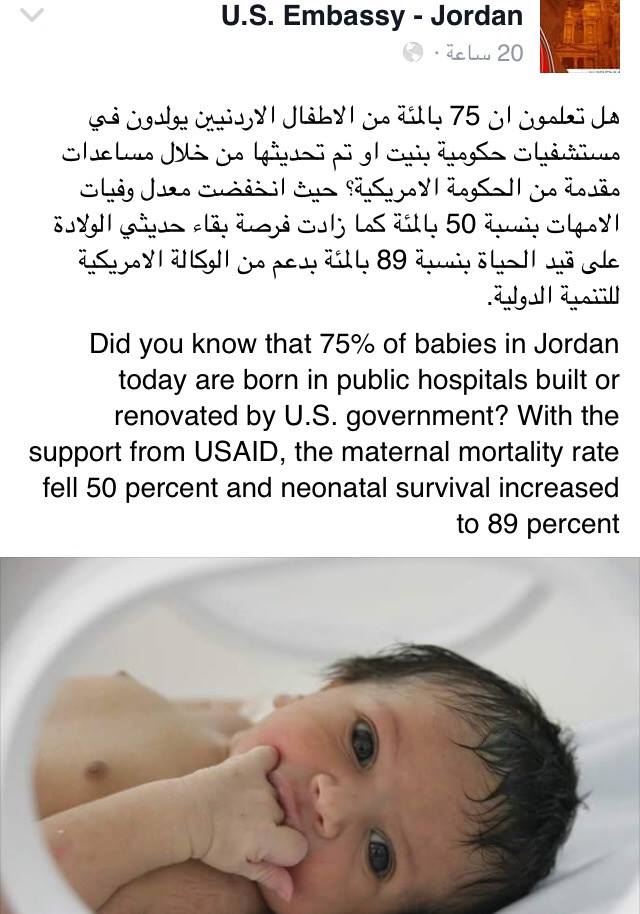Viewport: 640px width, 914px height.
Task: Open the baby photo in the post
Action: 320,735
